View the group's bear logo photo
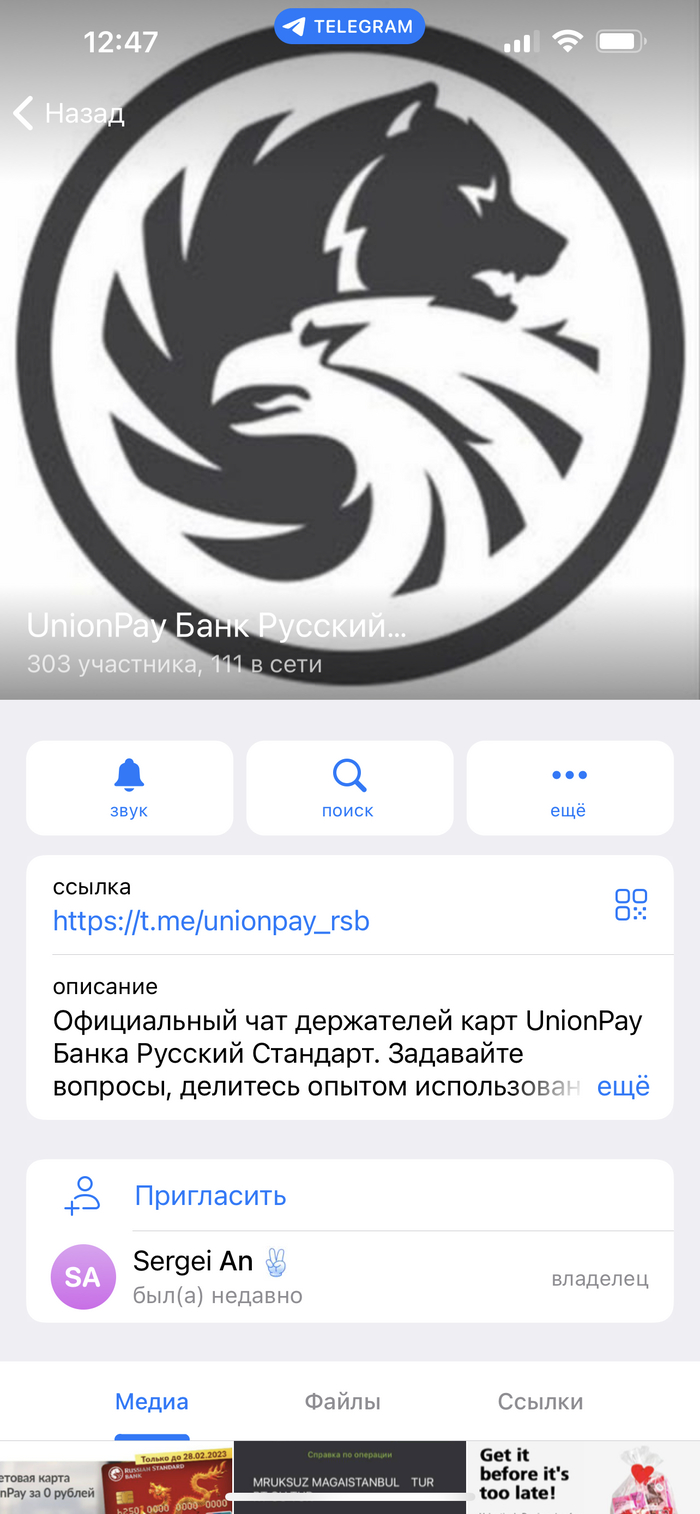The image size is (700, 1514). [x=349, y=350]
